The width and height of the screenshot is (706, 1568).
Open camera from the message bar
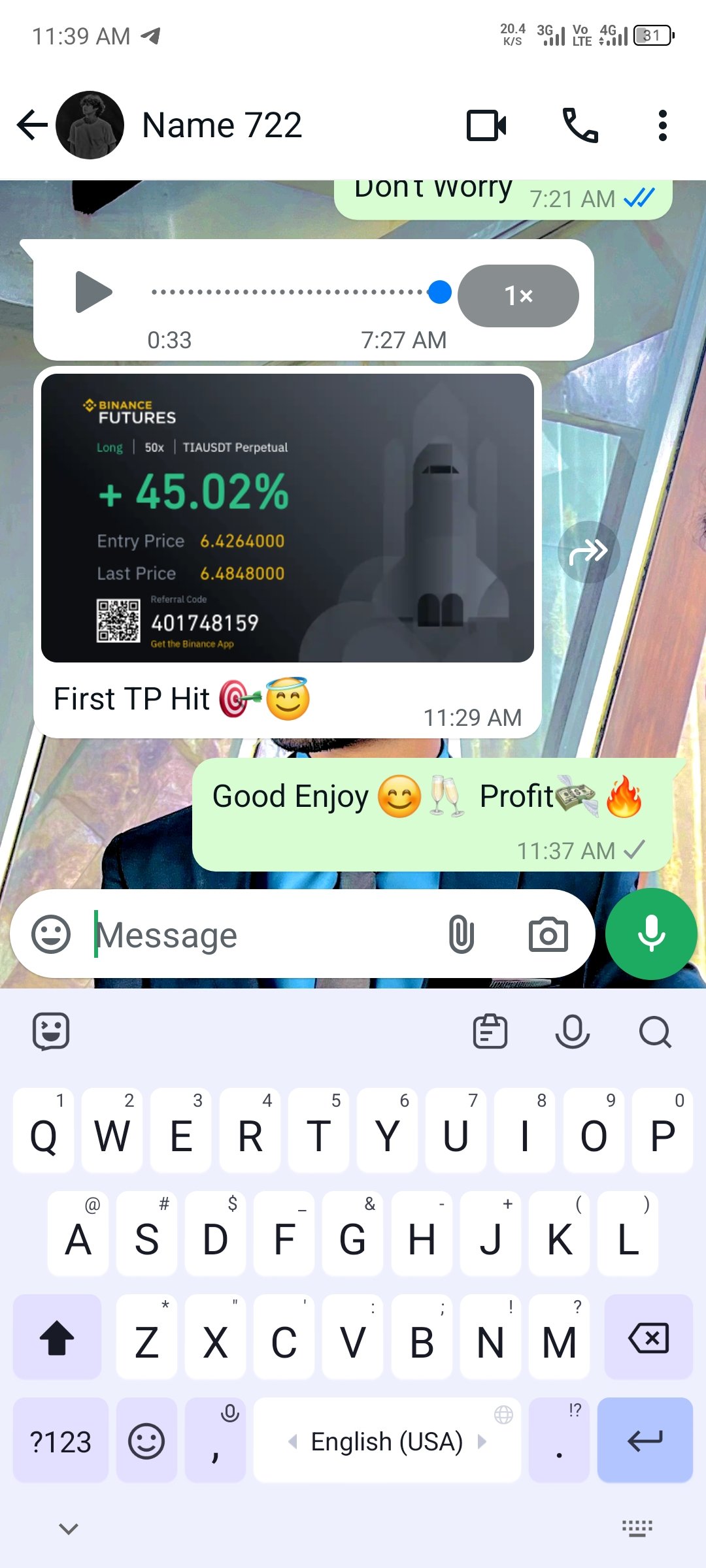[x=548, y=934]
